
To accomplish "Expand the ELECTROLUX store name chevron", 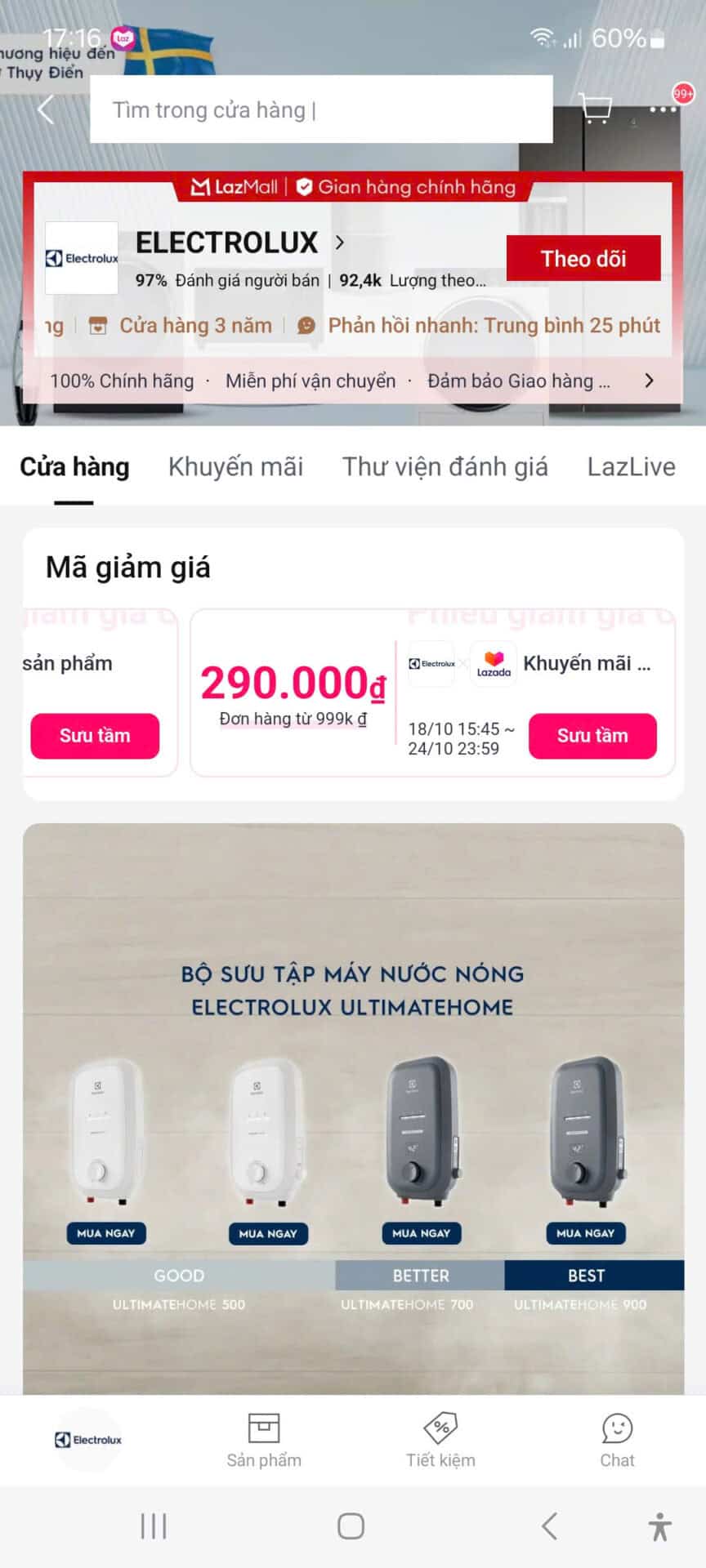I will (341, 243).
